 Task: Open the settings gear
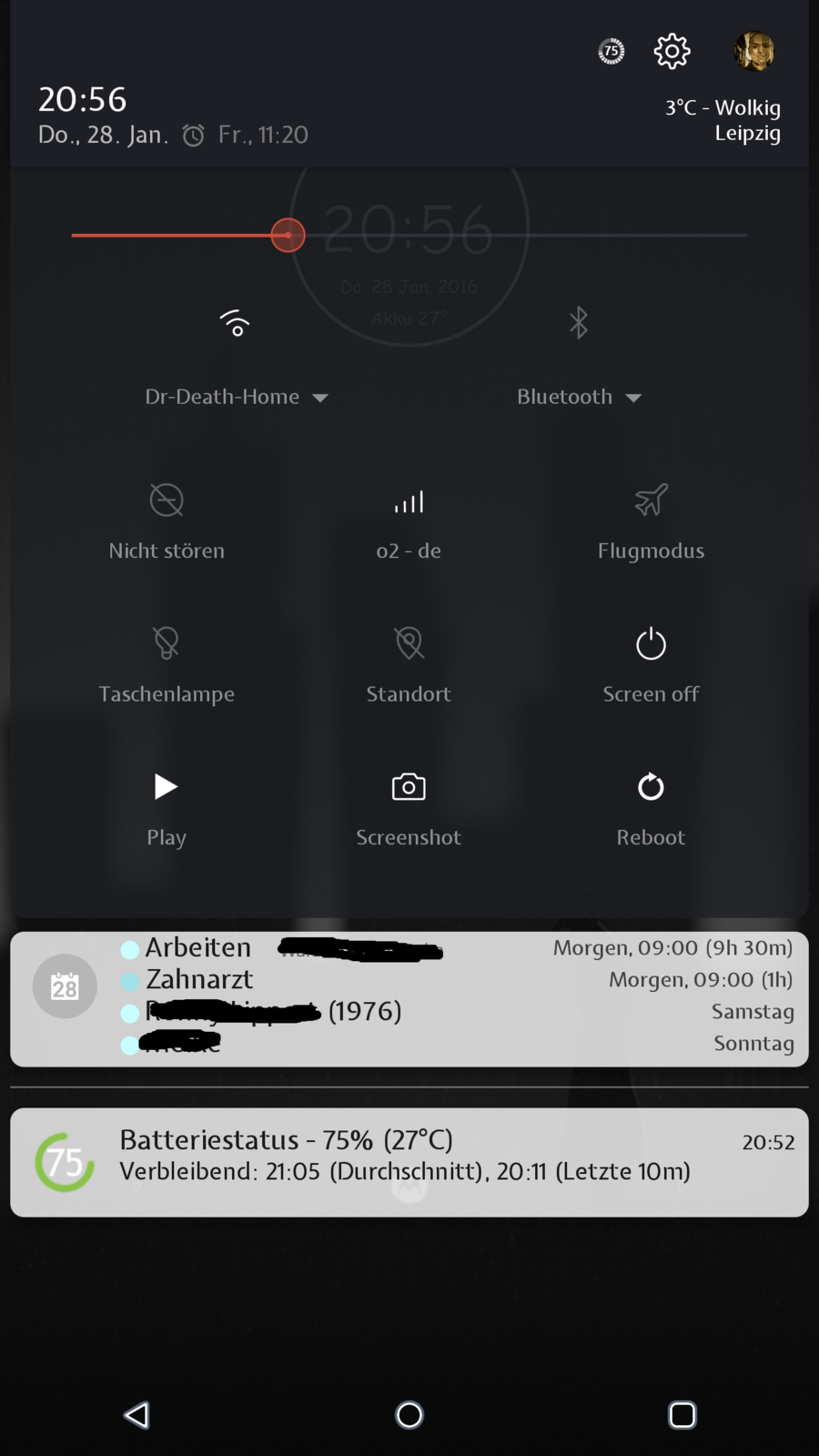(672, 51)
